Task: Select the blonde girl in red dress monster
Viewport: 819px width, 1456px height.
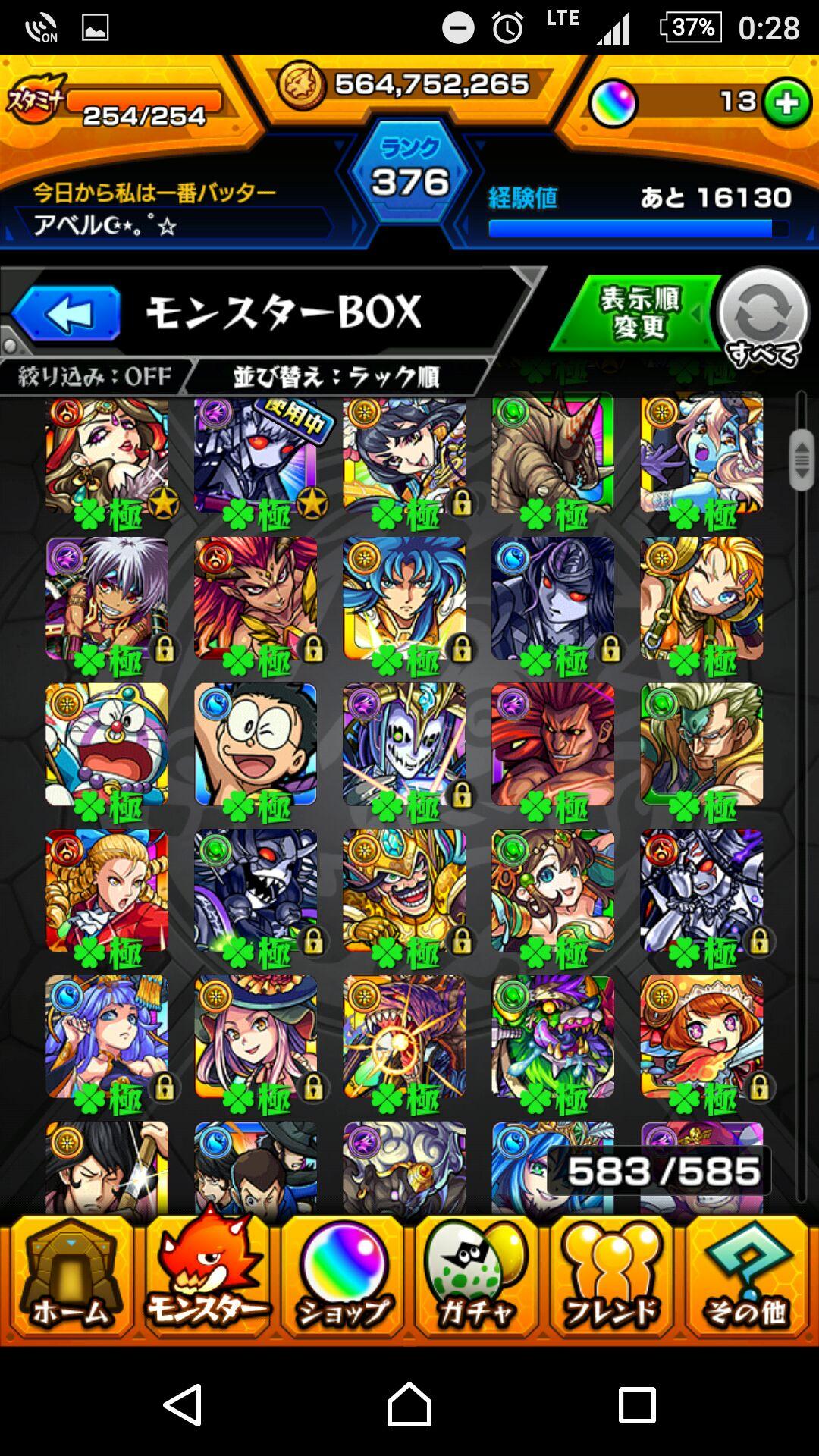Action: click(107, 890)
